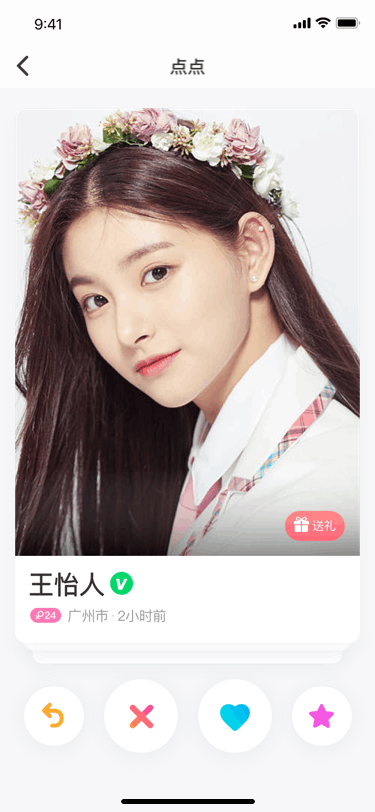Like this profile with the blue heart

click(x=235, y=716)
